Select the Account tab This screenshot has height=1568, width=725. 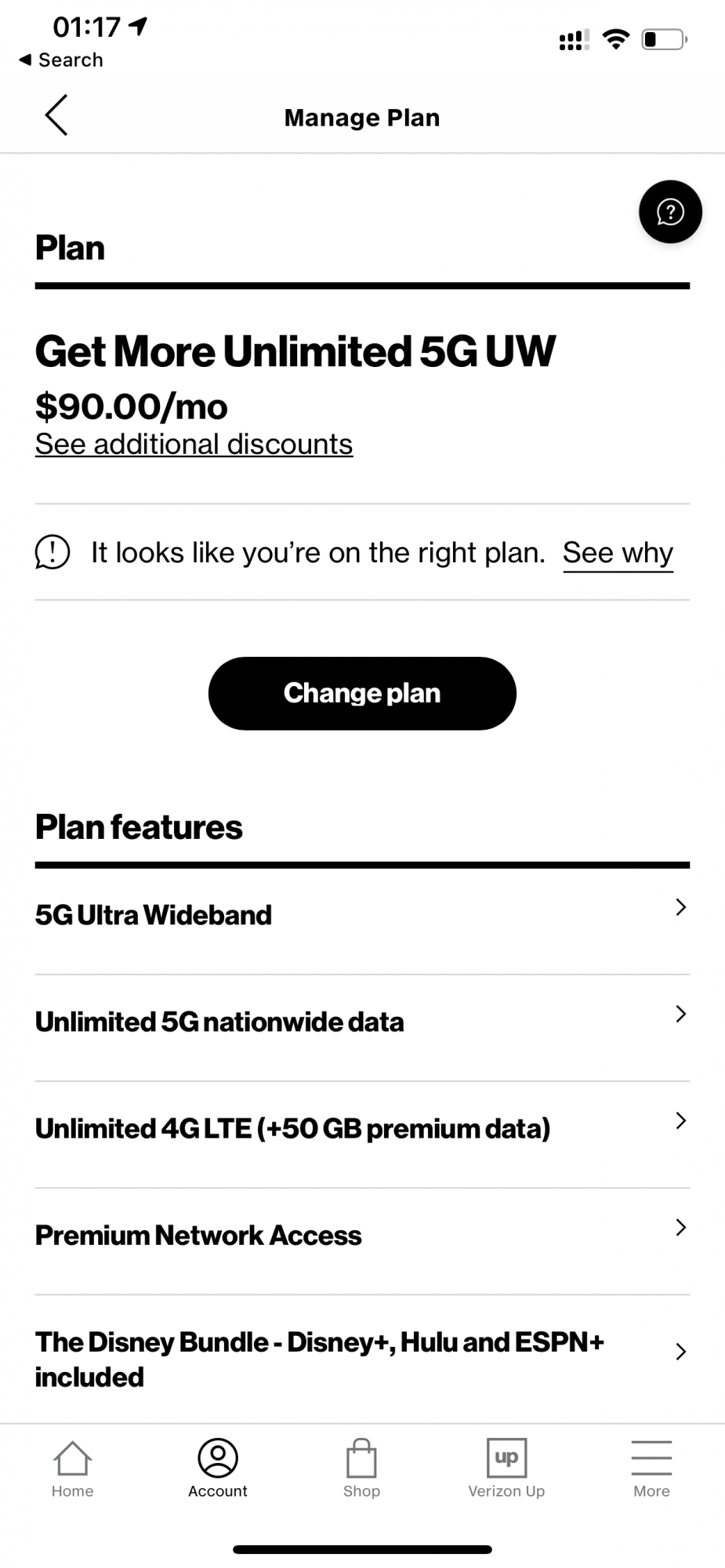pos(218,1469)
